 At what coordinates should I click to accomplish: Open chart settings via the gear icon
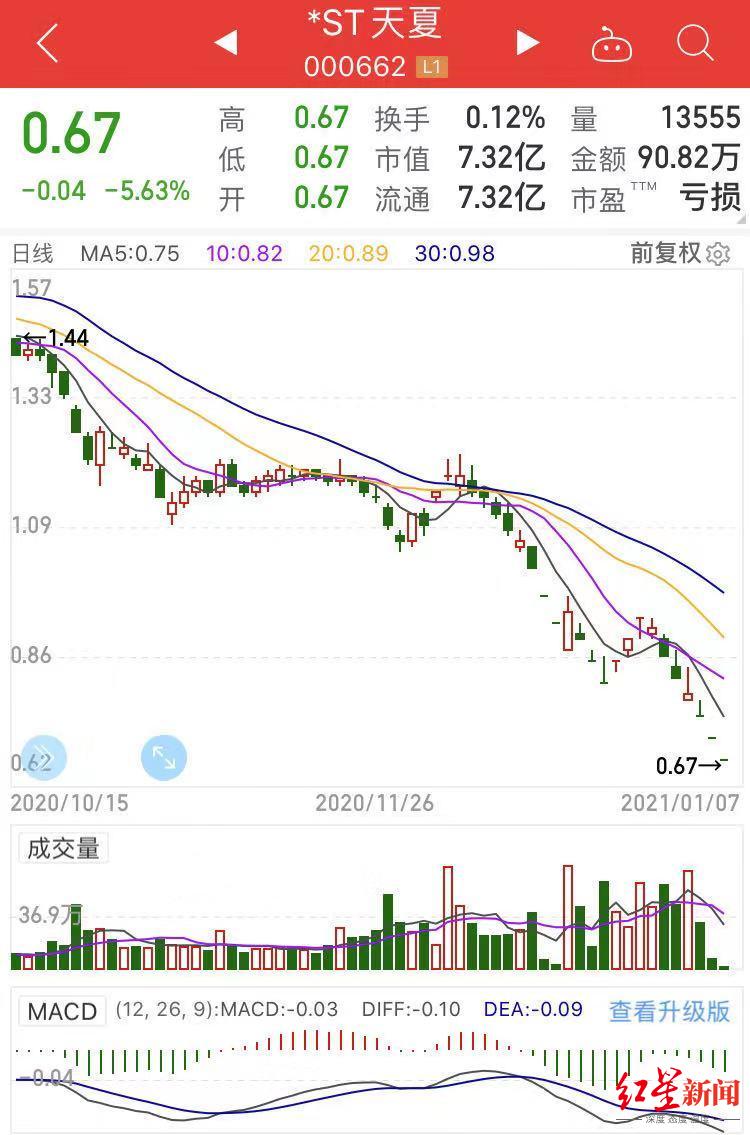click(719, 255)
